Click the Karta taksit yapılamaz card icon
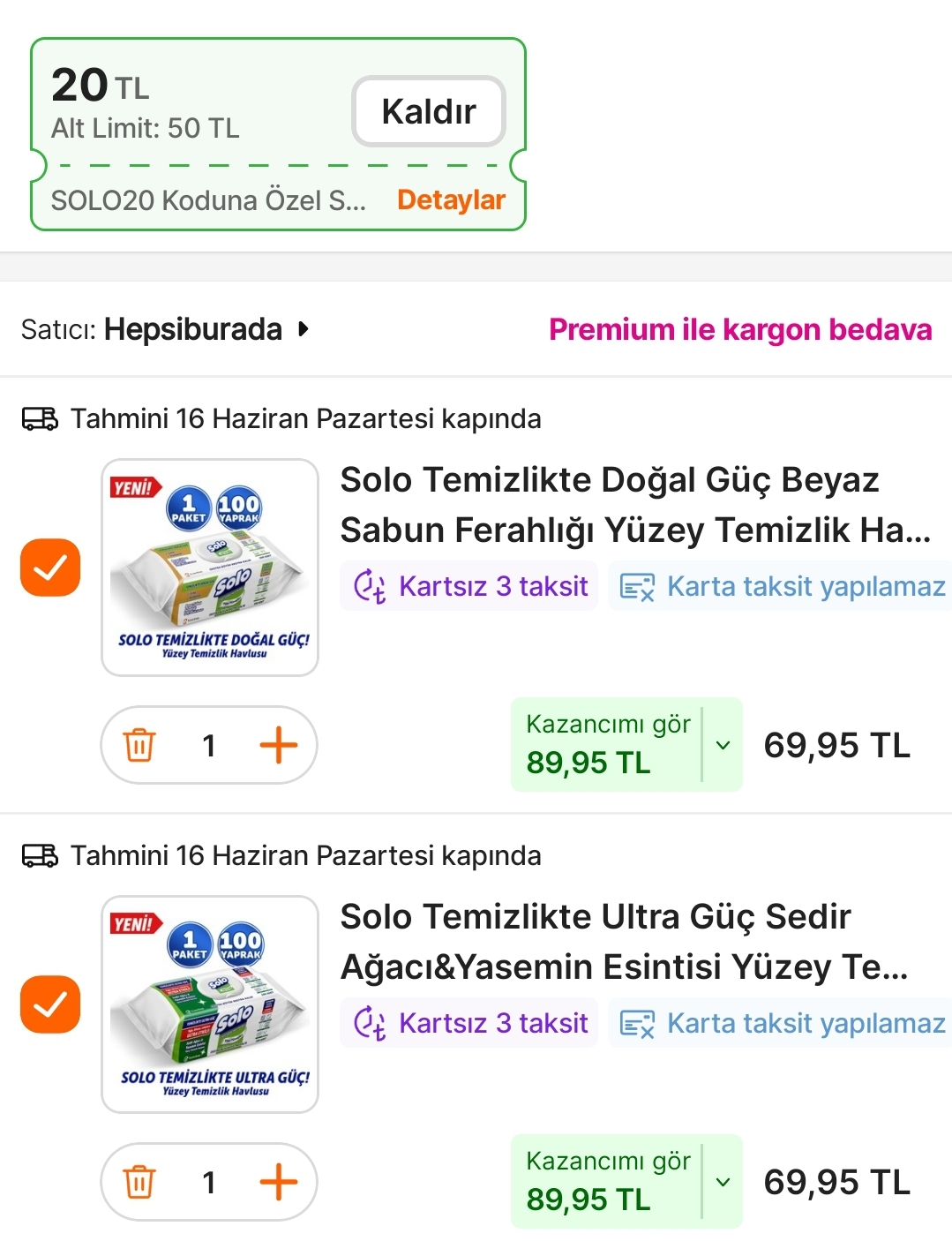952x1241 pixels. pos(637,585)
